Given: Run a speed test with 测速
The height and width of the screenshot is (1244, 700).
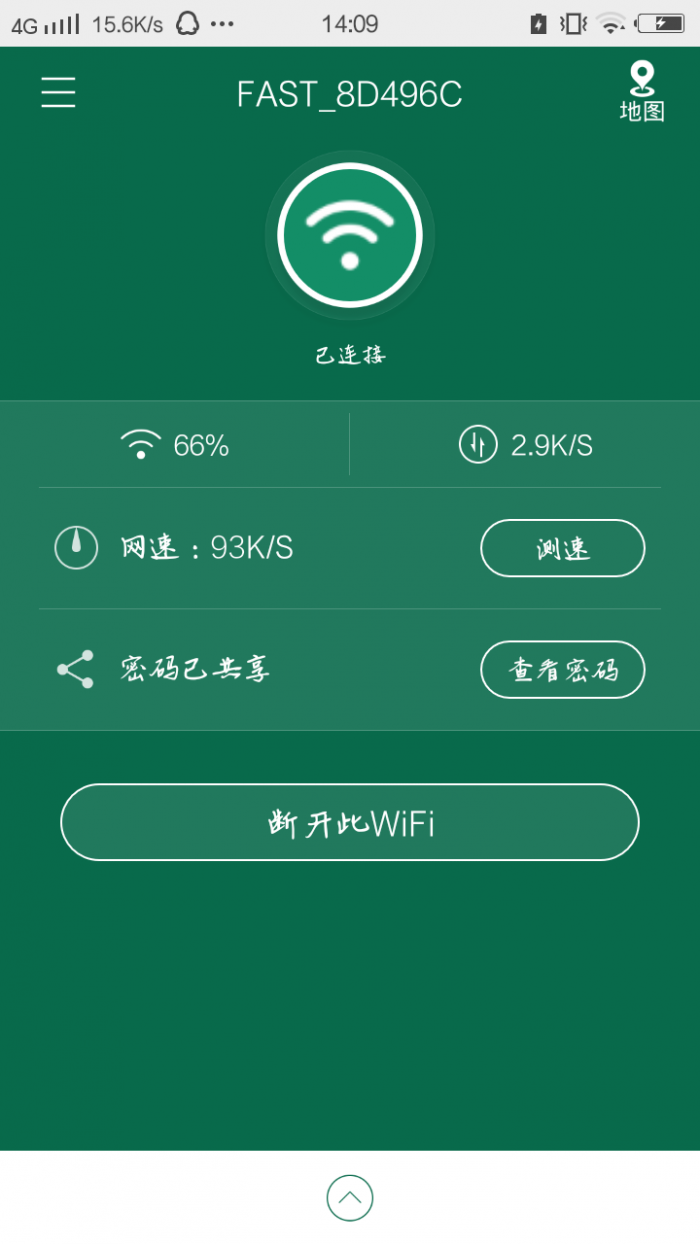Looking at the screenshot, I should pyautogui.click(x=562, y=548).
